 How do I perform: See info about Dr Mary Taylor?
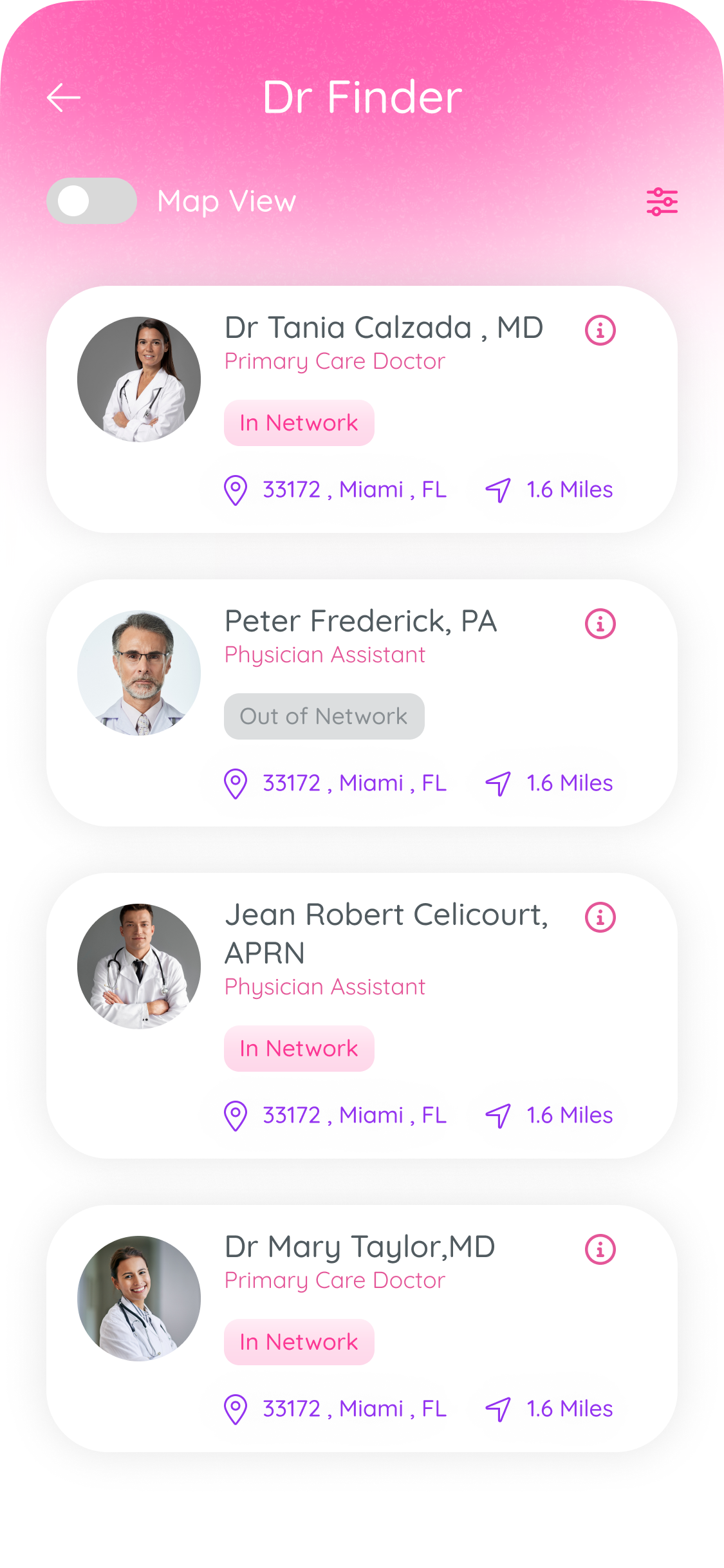point(600,1249)
